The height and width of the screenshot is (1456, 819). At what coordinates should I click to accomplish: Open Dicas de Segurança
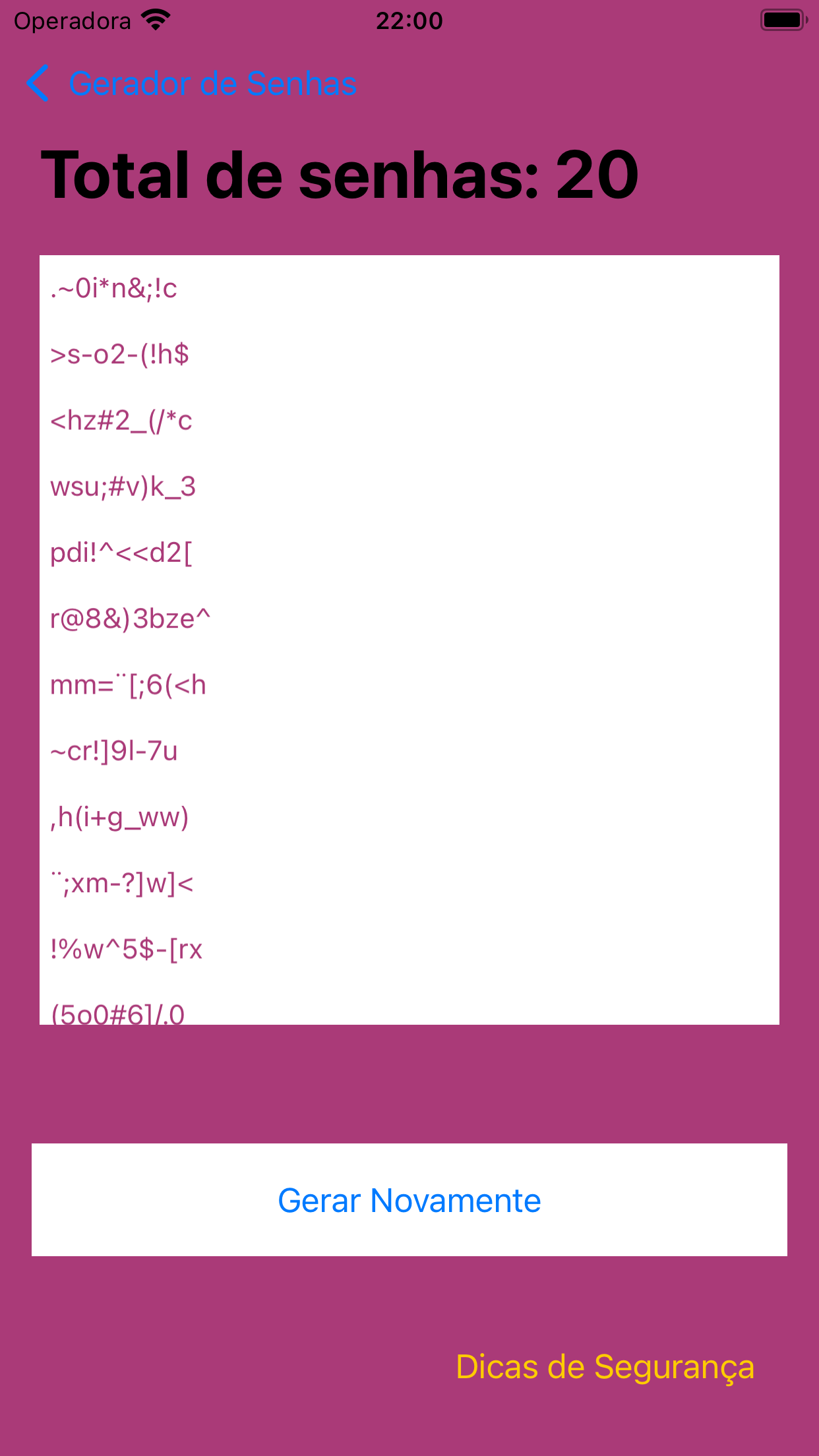(x=605, y=1366)
